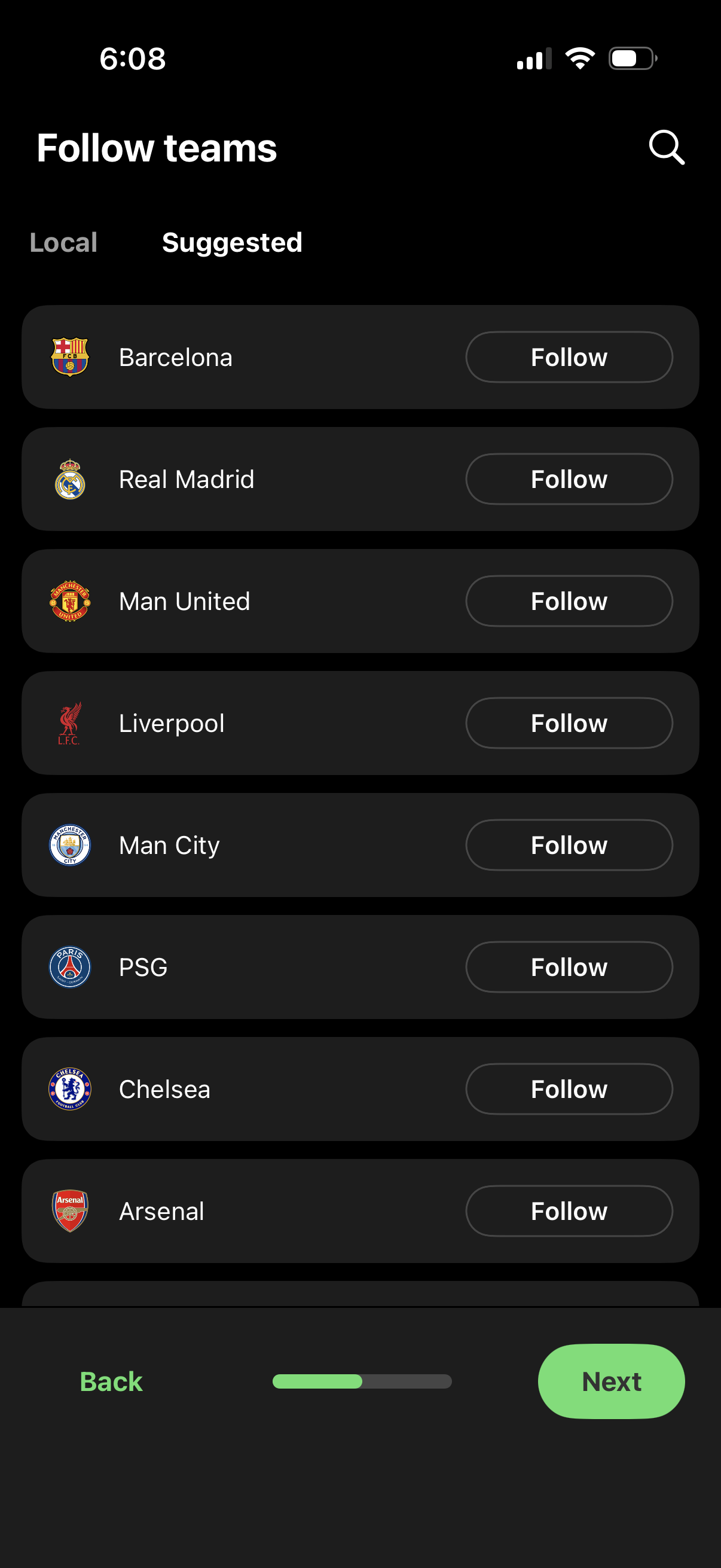The width and height of the screenshot is (721, 1568).
Task: Click the Arsenal cannon crest
Action: 69,1211
